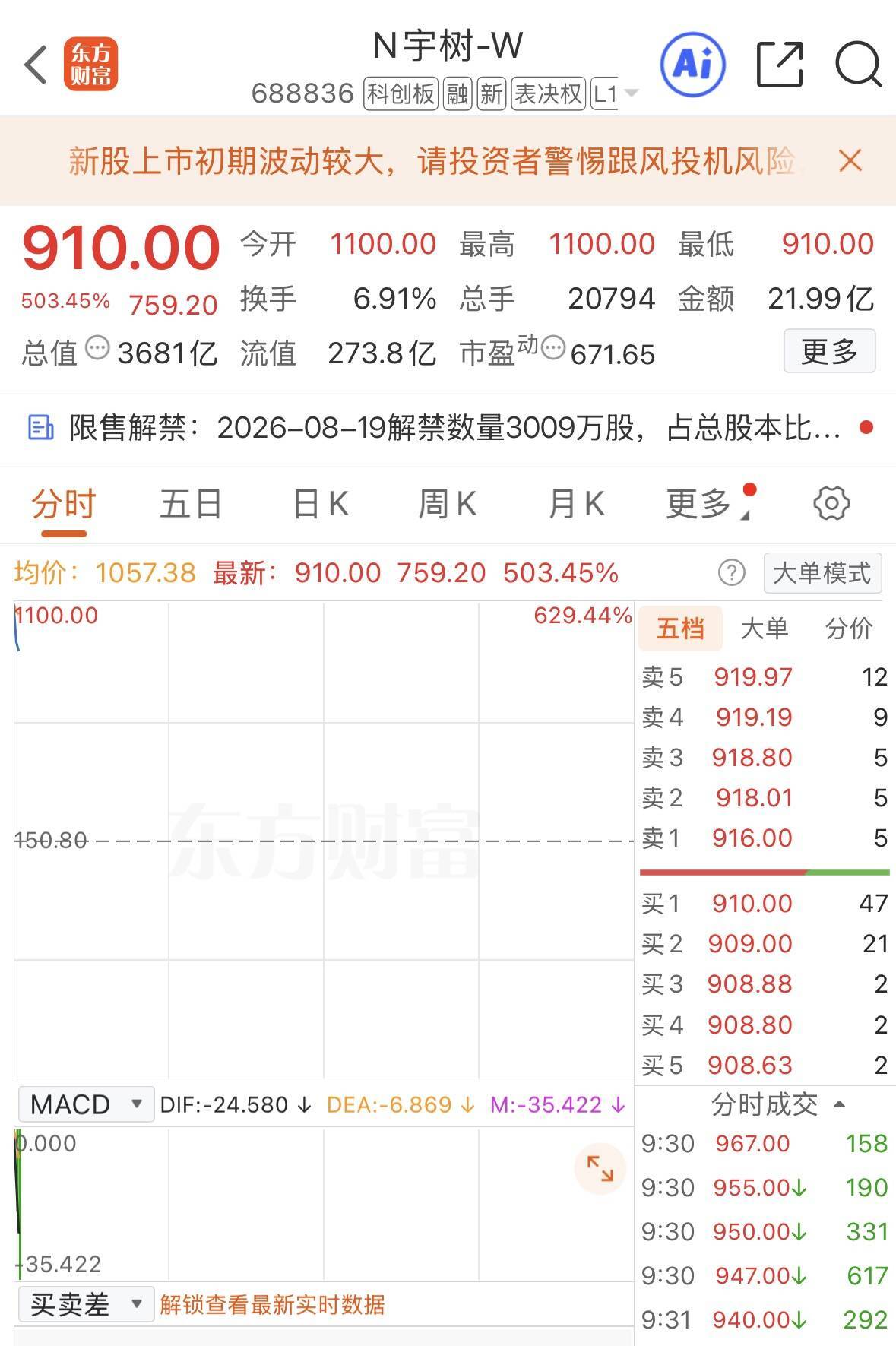Switch to the 日K chart tab
Image resolution: width=896 pixels, height=1346 pixels.
click(321, 504)
